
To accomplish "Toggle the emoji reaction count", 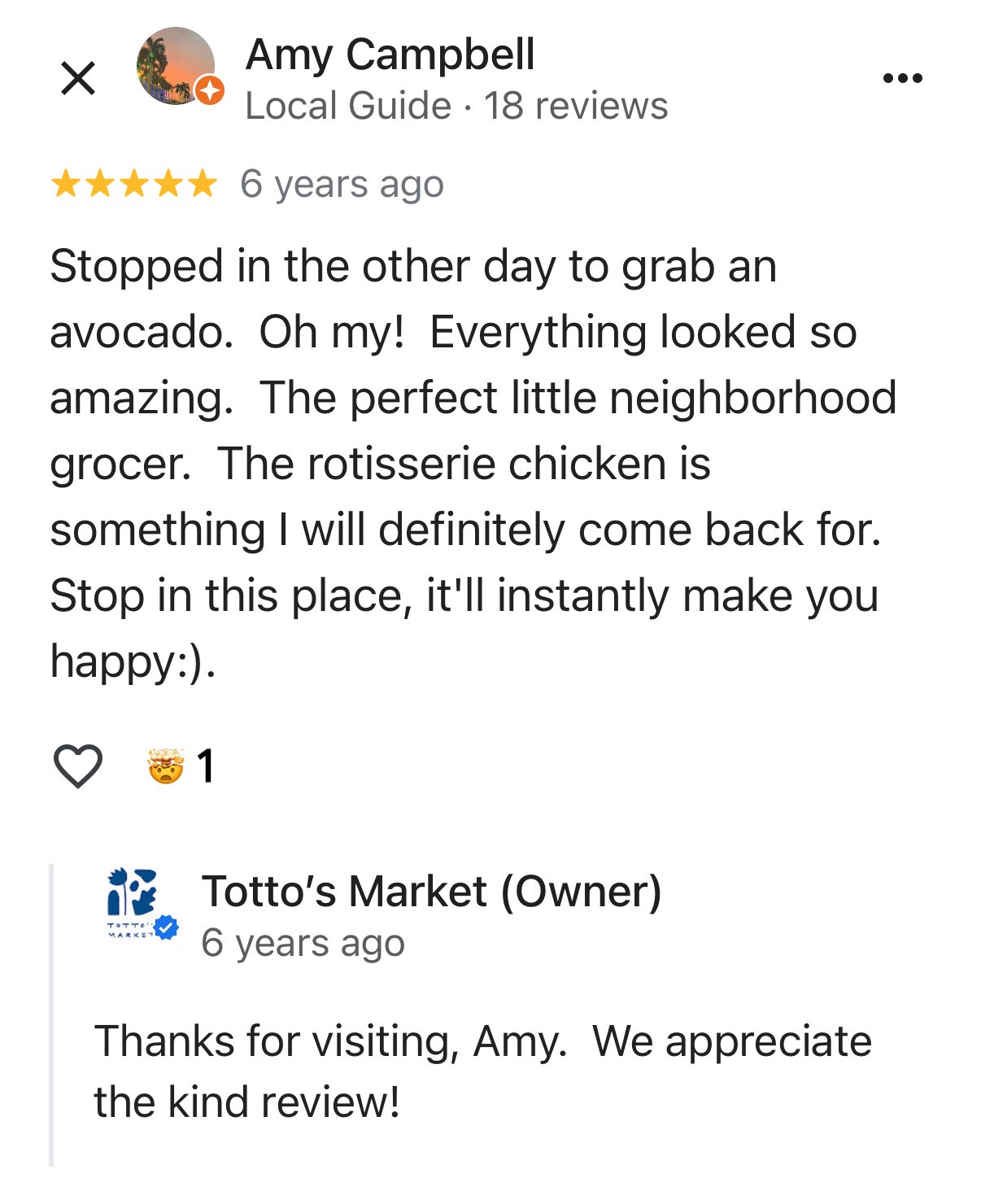I will tap(207, 765).
